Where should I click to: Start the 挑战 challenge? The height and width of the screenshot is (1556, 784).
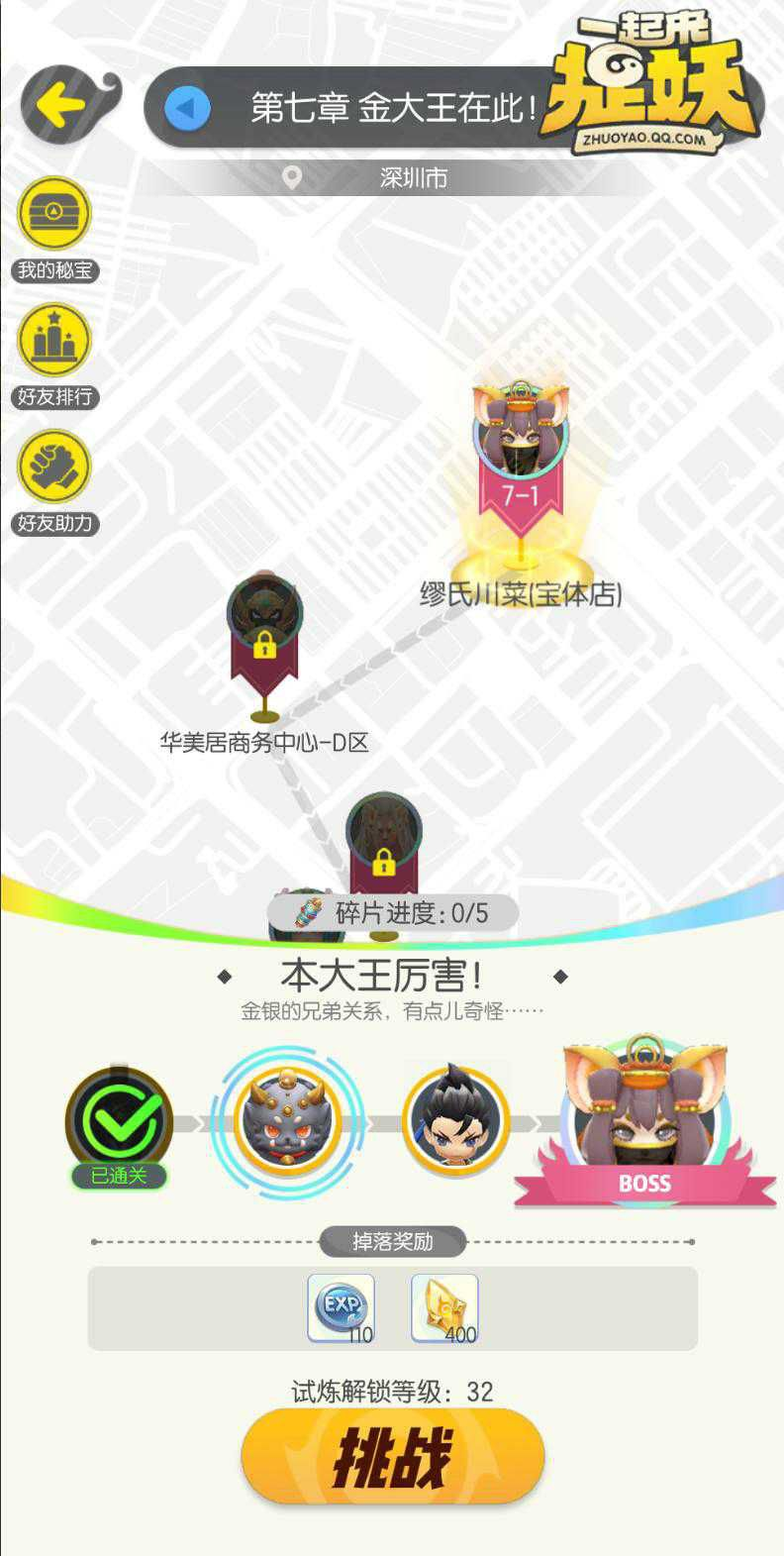[x=393, y=1458]
